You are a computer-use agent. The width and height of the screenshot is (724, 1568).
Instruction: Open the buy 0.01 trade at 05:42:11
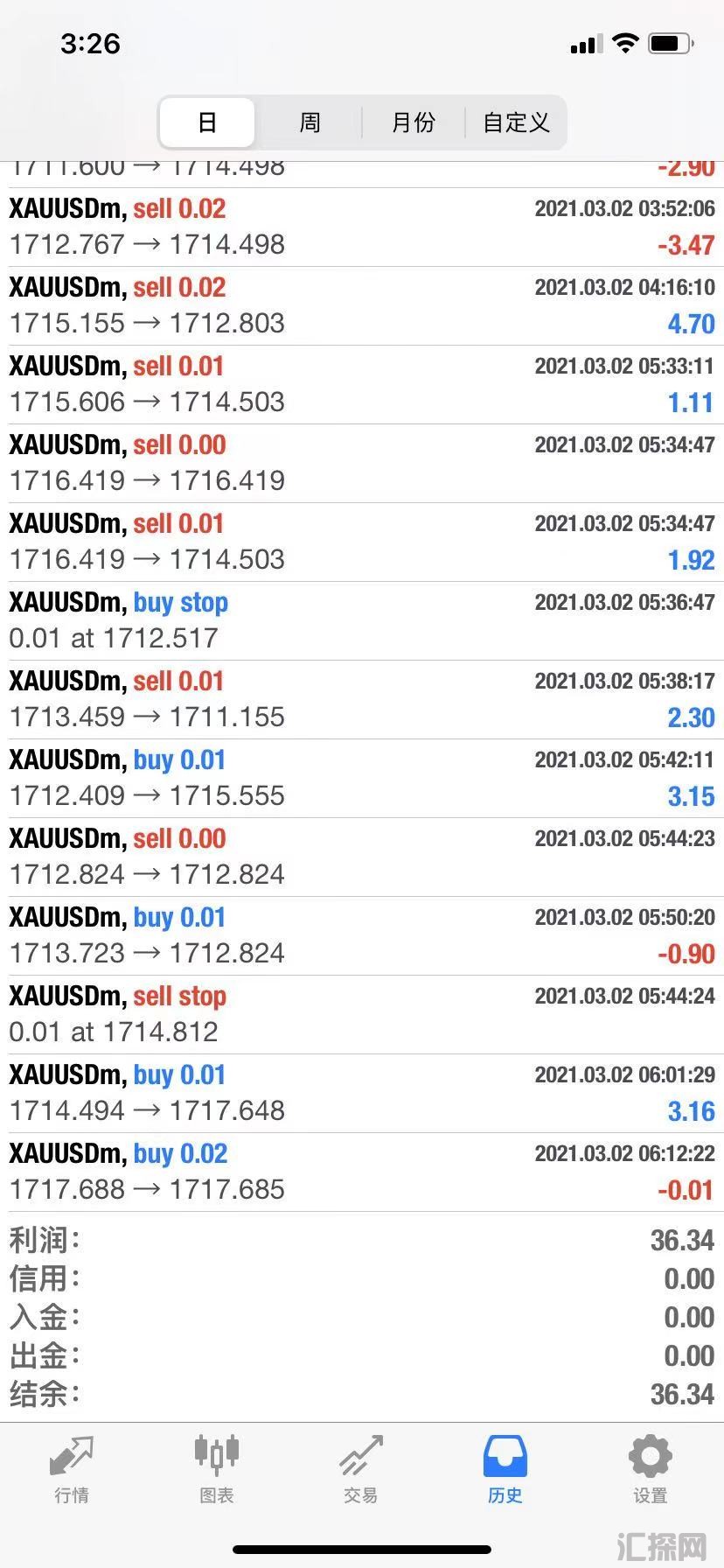(x=362, y=779)
